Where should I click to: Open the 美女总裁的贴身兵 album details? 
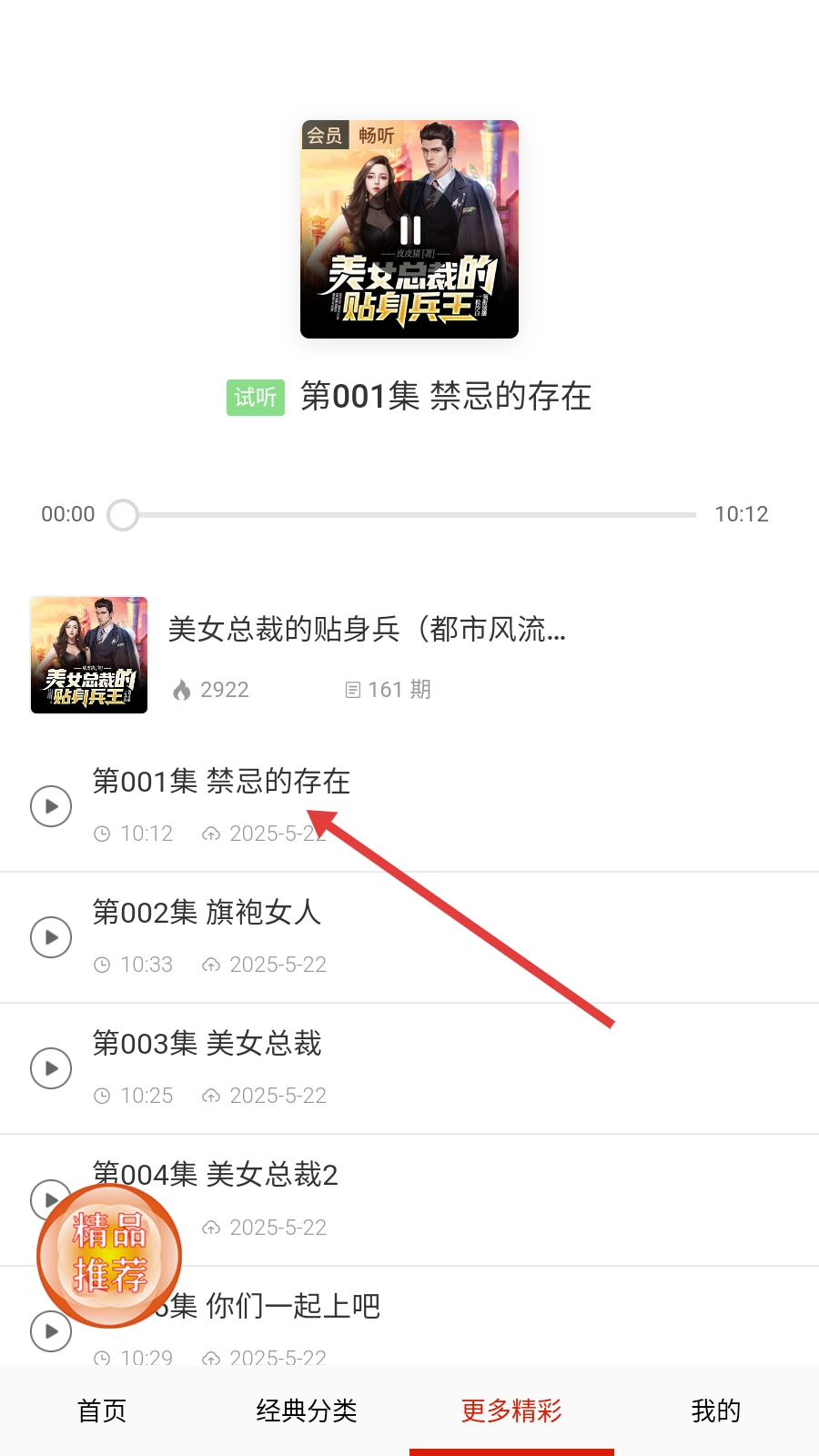(366, 630)
